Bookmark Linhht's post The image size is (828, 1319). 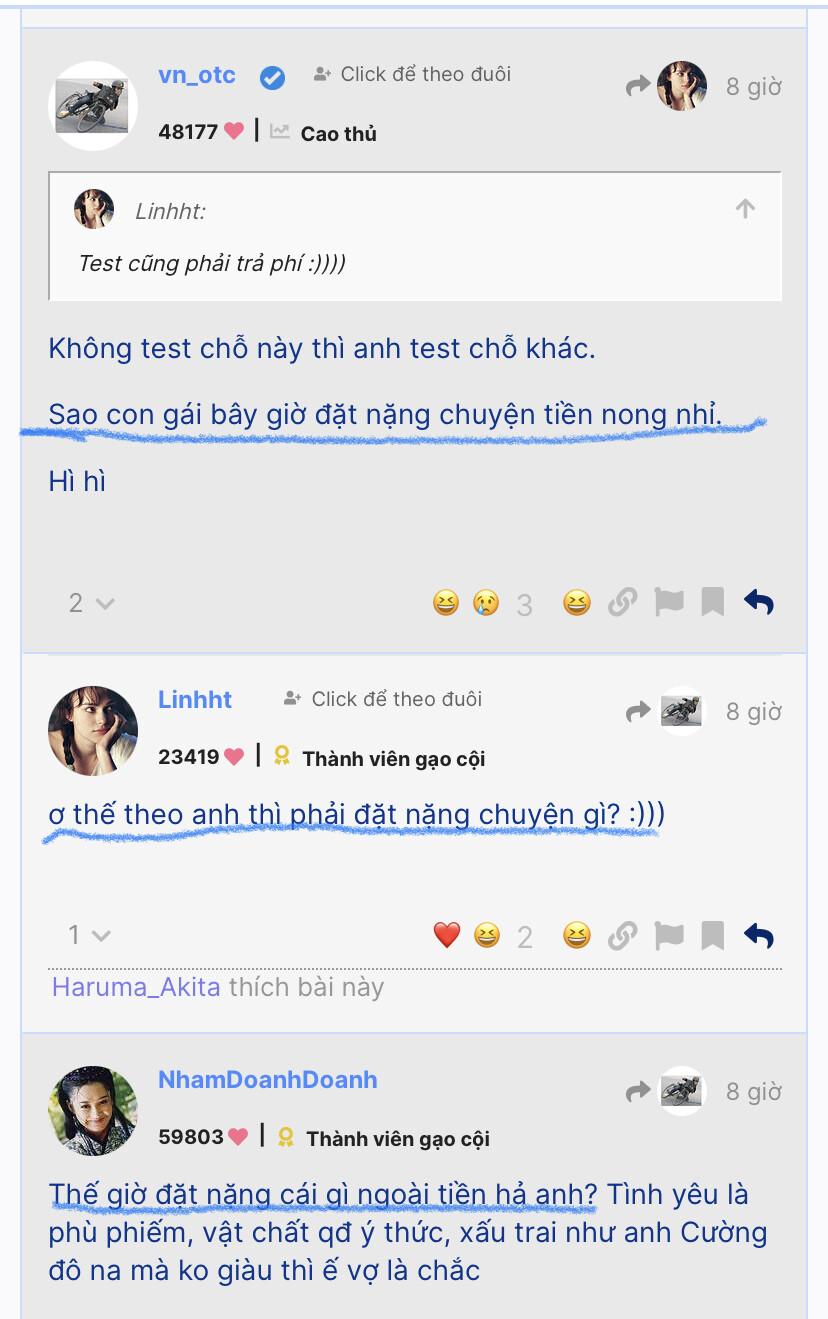(712, 936)
